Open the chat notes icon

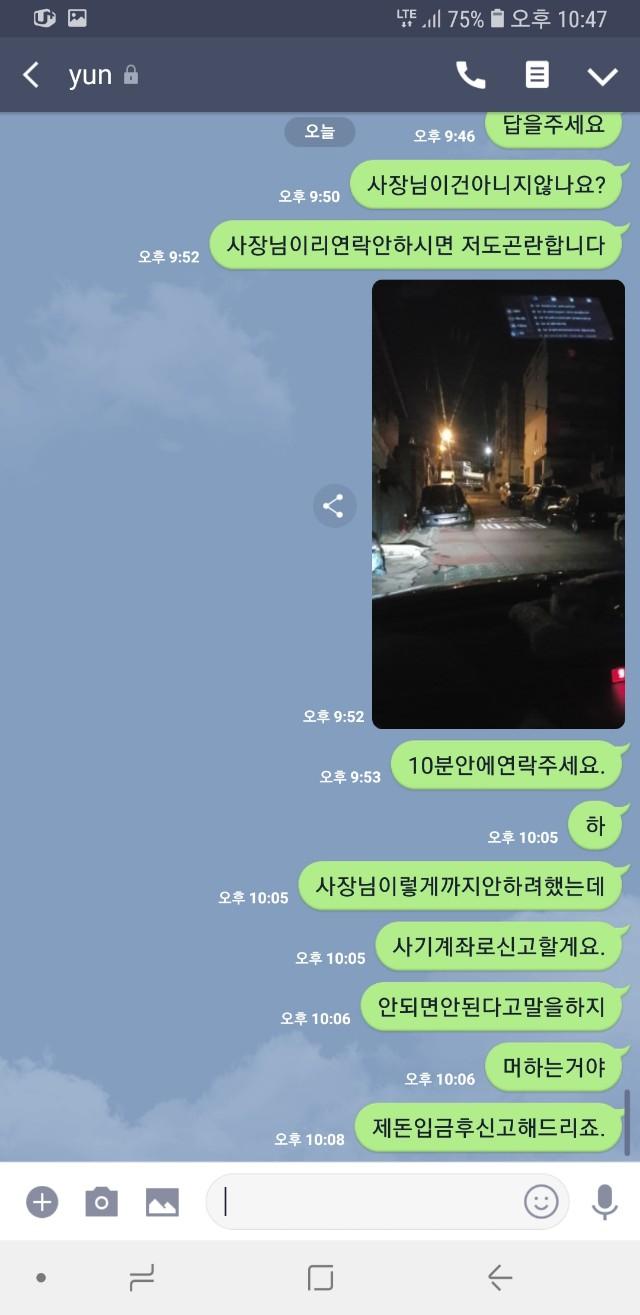[x=537, y=75]
